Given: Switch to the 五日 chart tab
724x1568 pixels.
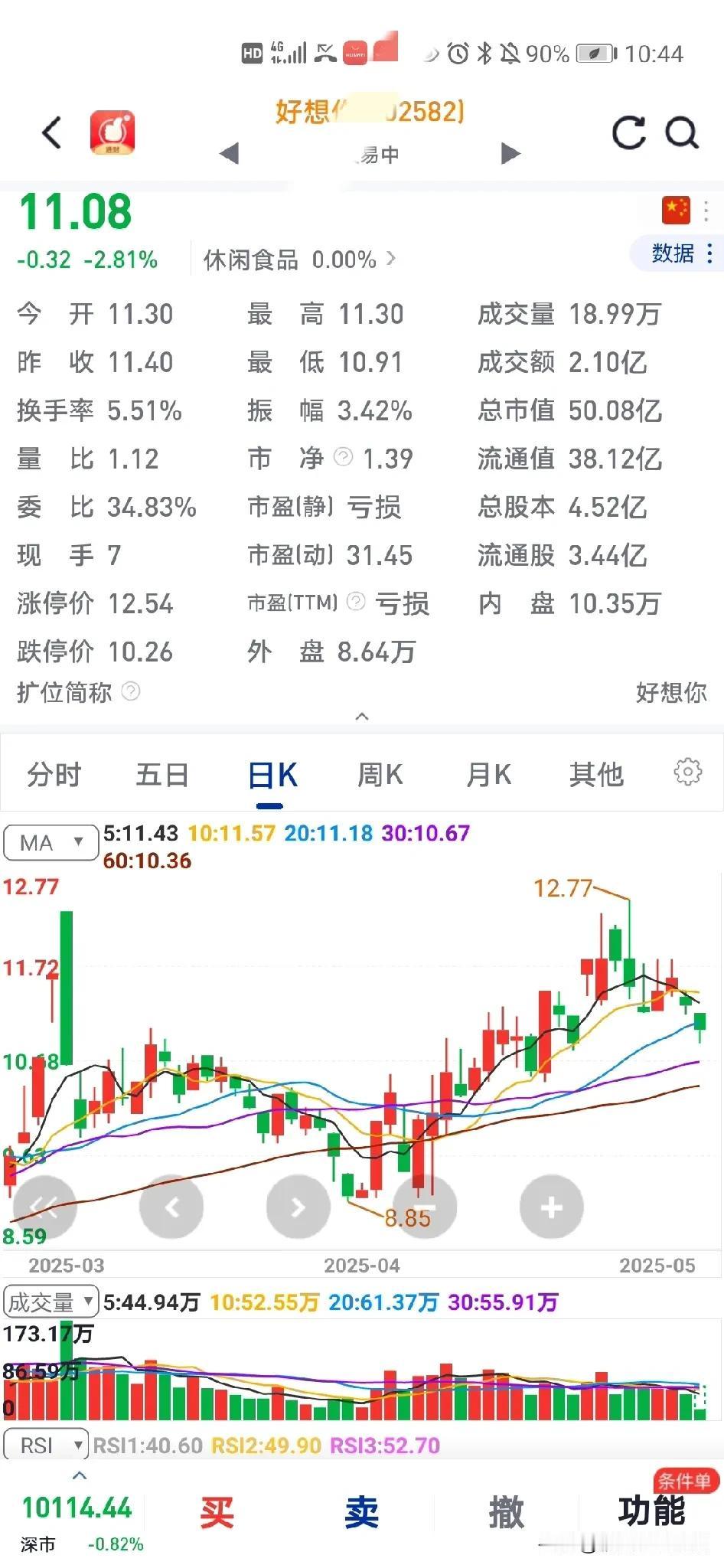Looking at the screenshot, I should point(162,775).
